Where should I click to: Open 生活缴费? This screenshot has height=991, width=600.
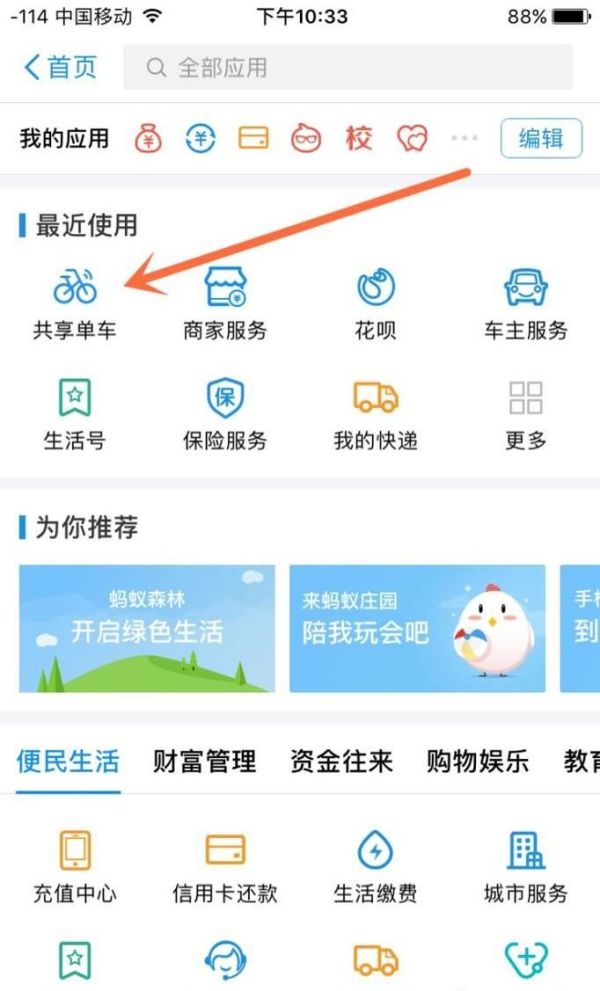tap(376, 866)
